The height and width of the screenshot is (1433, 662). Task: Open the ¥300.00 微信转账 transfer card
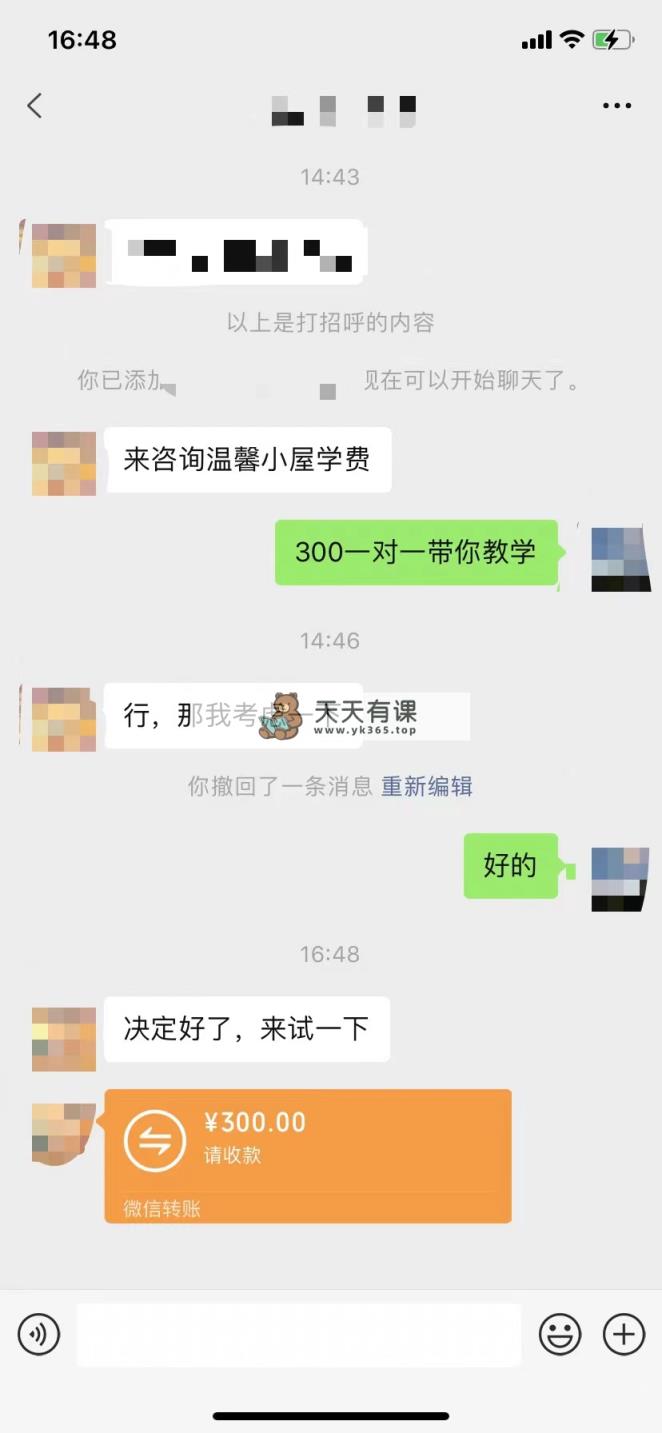click(307, 1155)
